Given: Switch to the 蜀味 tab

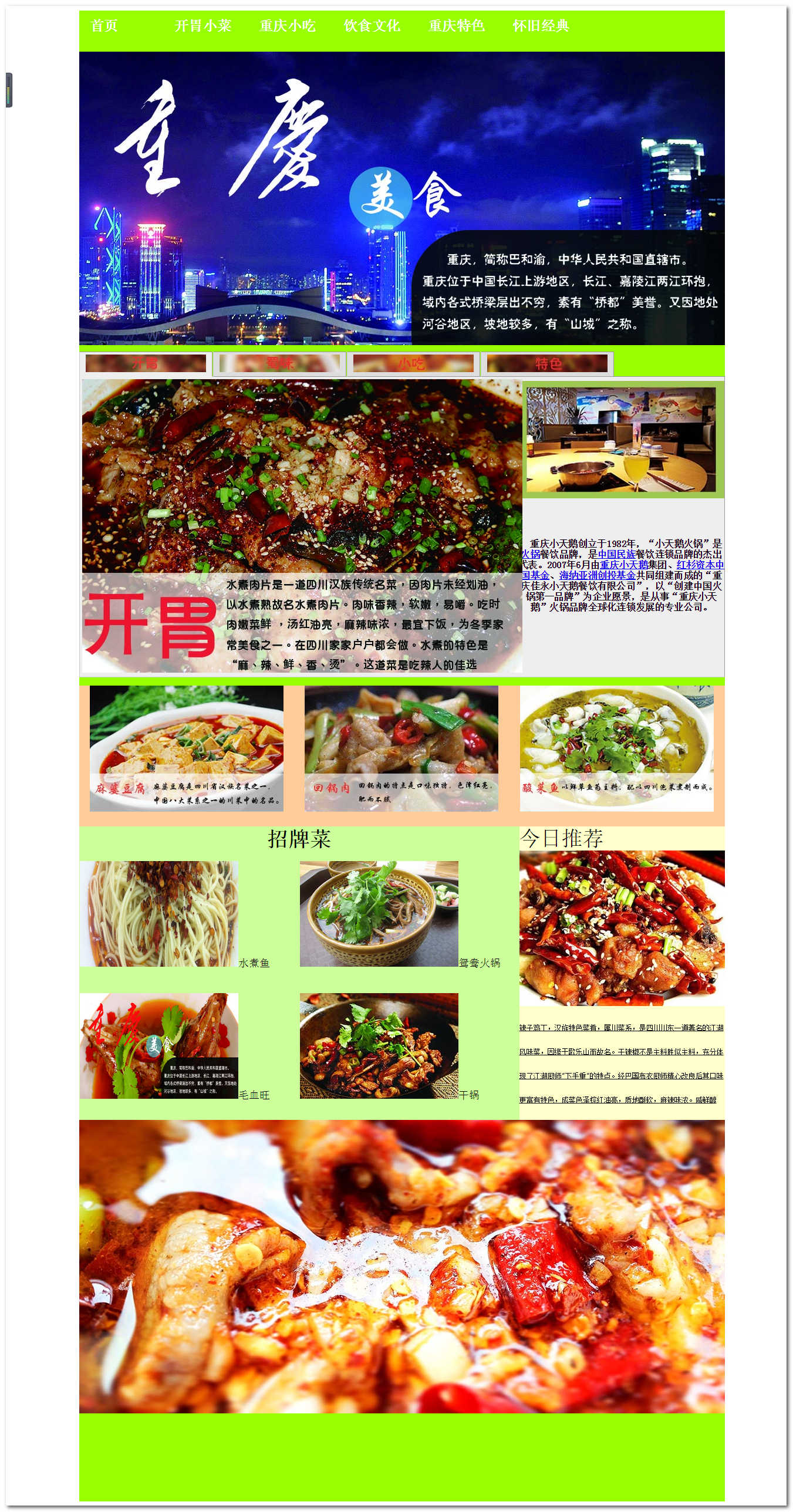Looking at the screenshot, I should pyautogui.click(x=279, y=363).
